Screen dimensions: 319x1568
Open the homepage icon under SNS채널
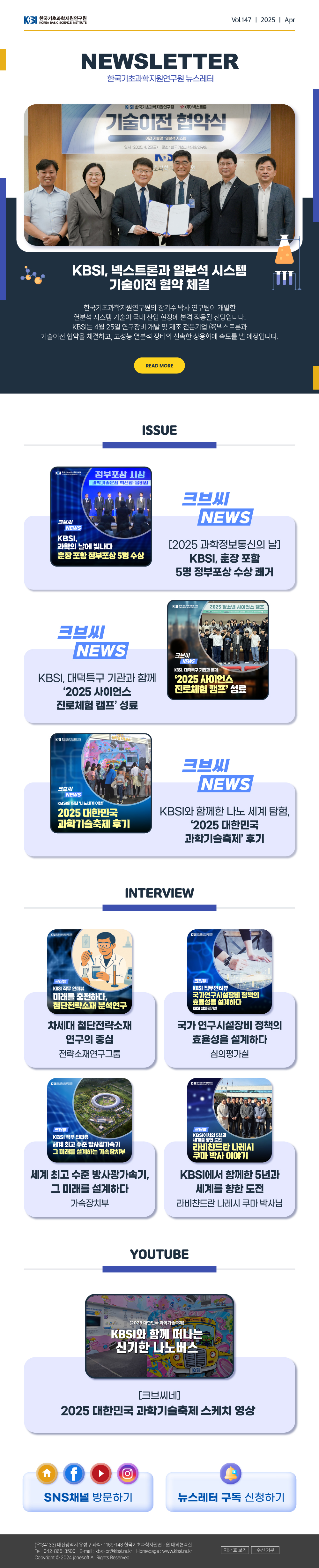point(47,1473)
